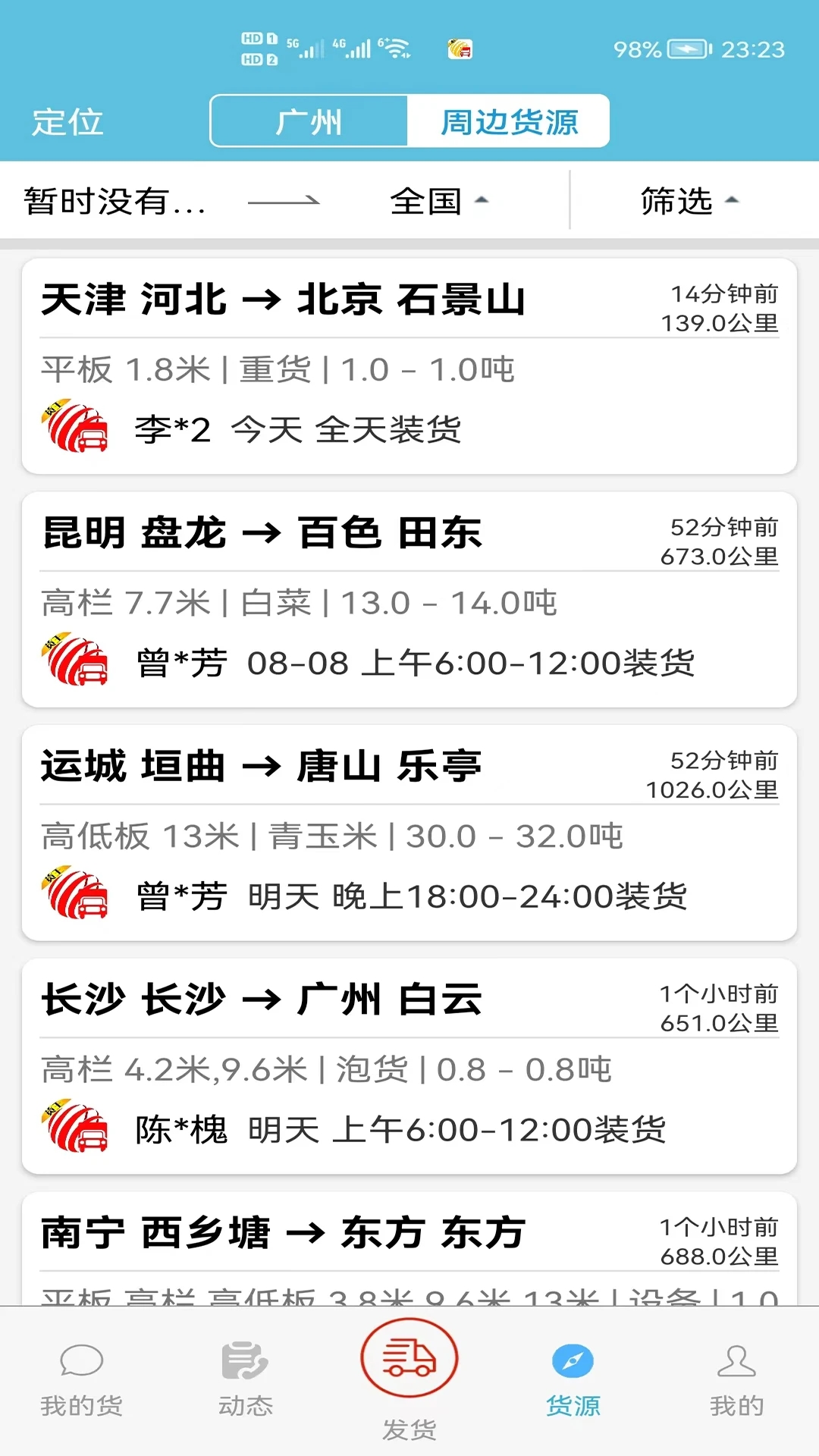The image size is (819, 1456).
Task: Open cargo from 天津 河北 to 北京 石景山
Action: coord(409,366)
